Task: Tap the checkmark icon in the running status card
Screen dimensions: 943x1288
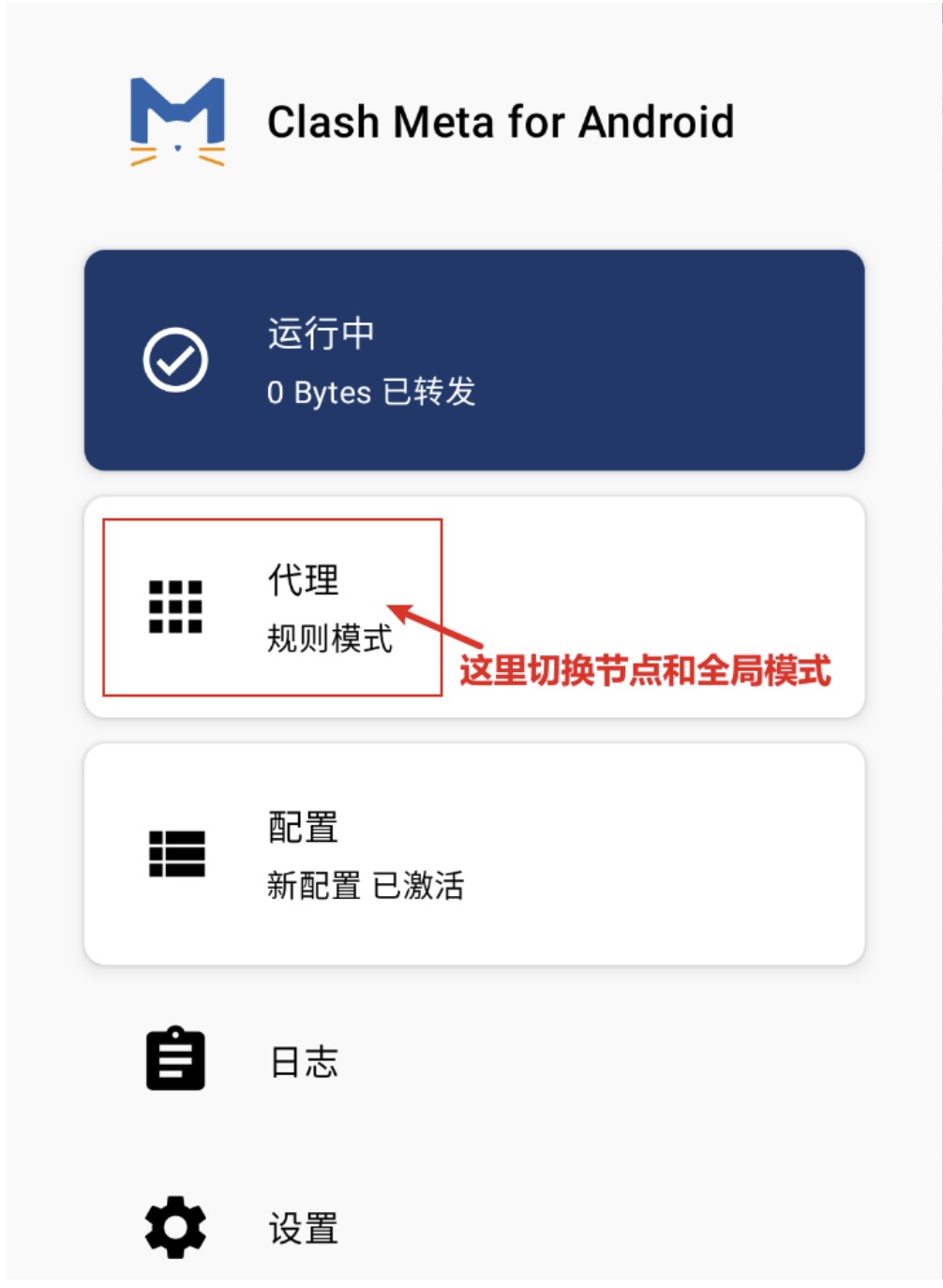Action: point(172,360)
